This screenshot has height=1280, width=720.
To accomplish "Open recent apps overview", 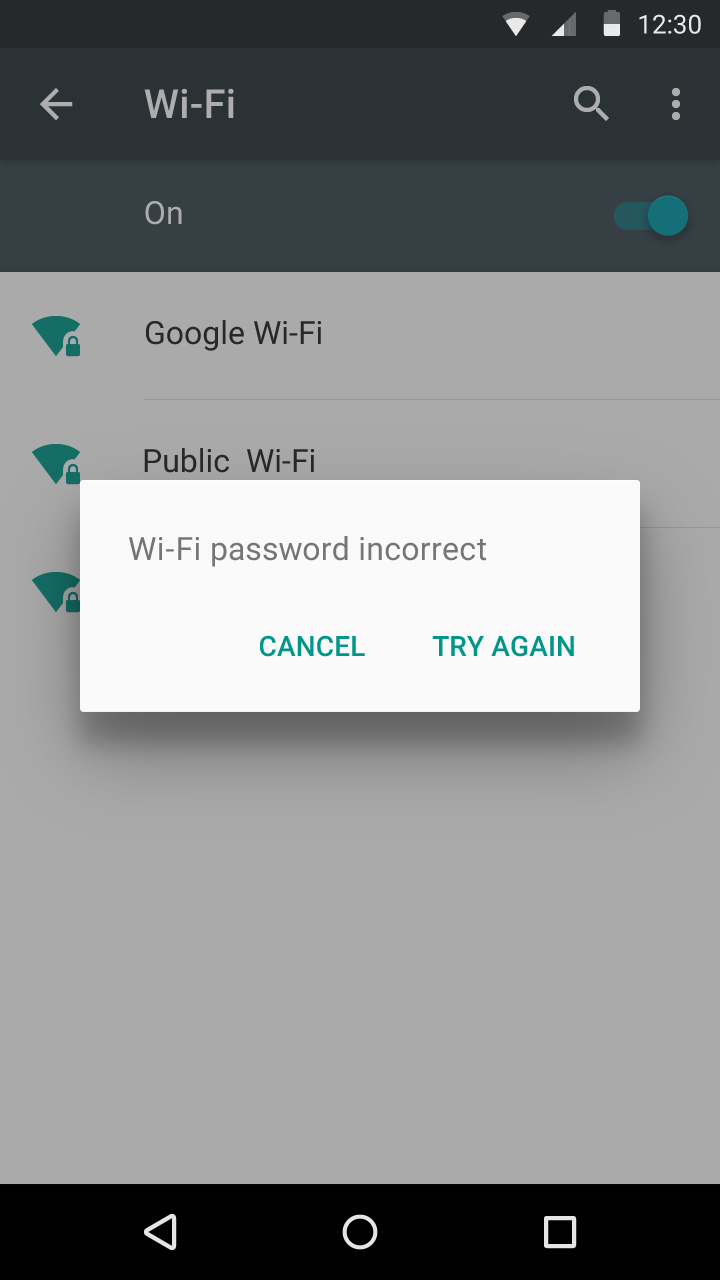I will coord(560,1232).
